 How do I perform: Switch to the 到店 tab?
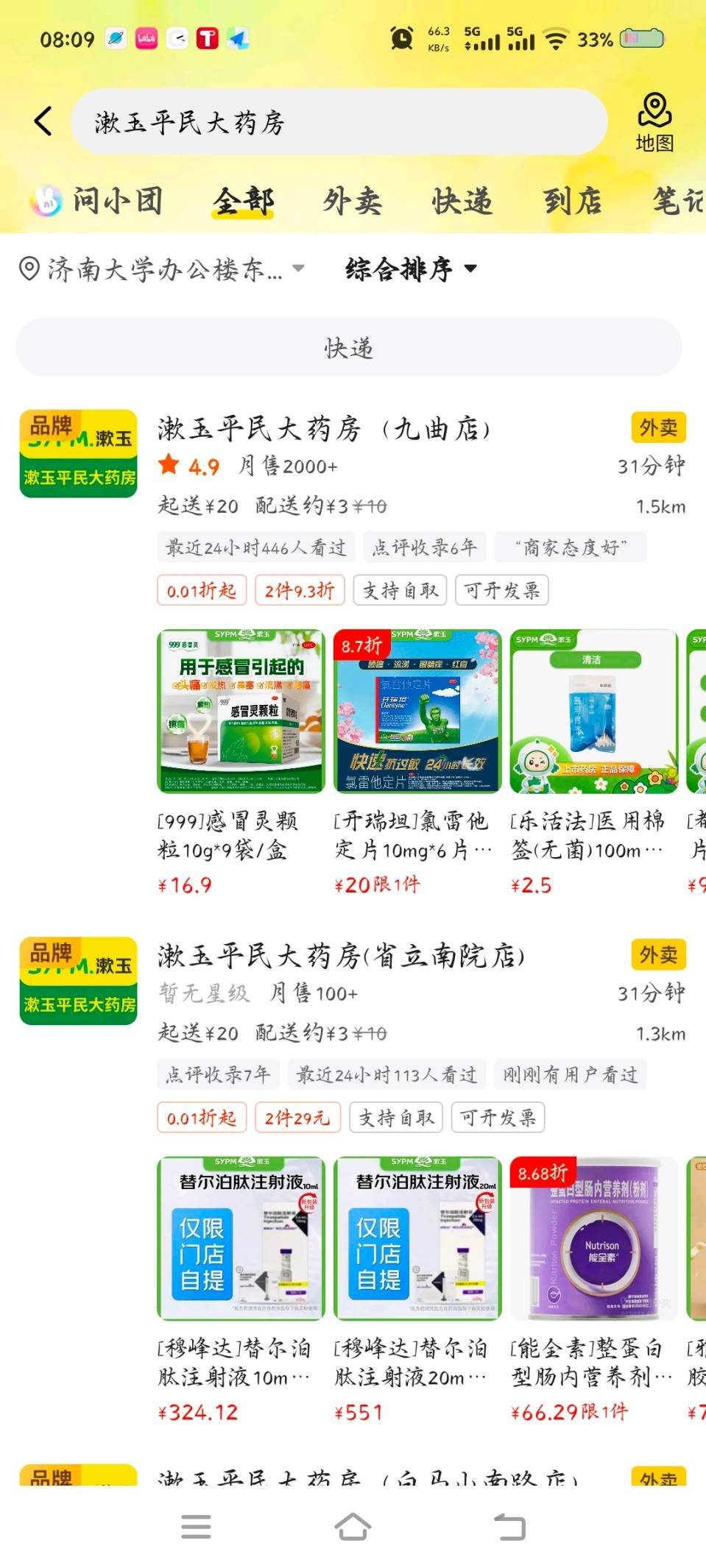coord(572,201)
